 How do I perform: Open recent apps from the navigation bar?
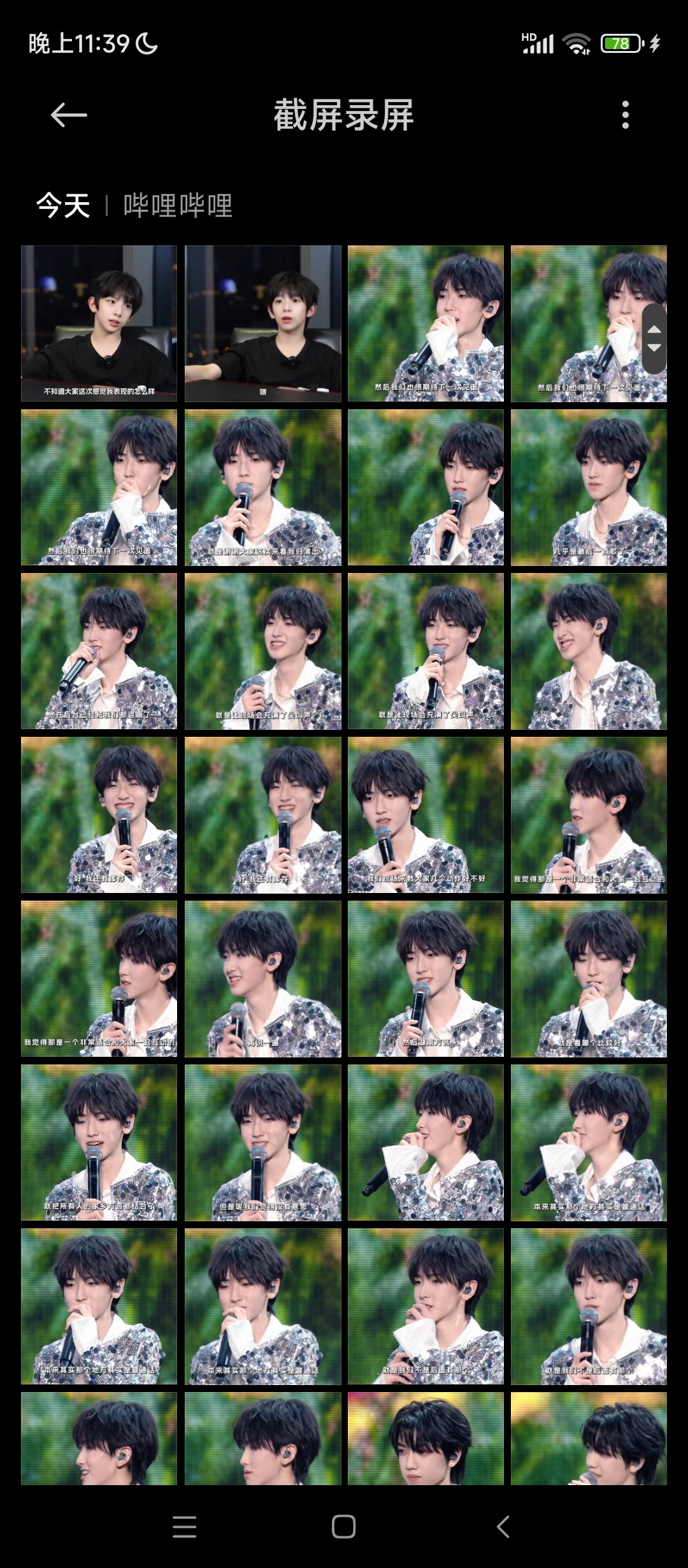(184, 1527)
